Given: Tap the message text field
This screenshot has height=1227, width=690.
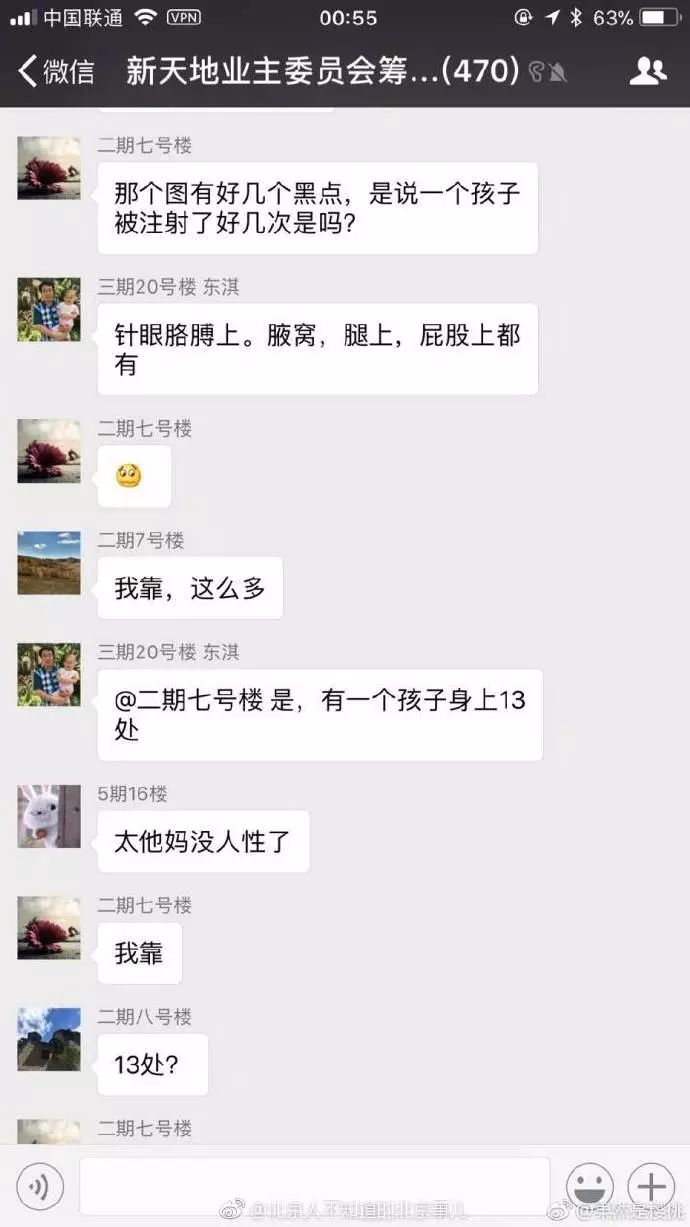Looking at the screenshot, I should pos(315,1186).
